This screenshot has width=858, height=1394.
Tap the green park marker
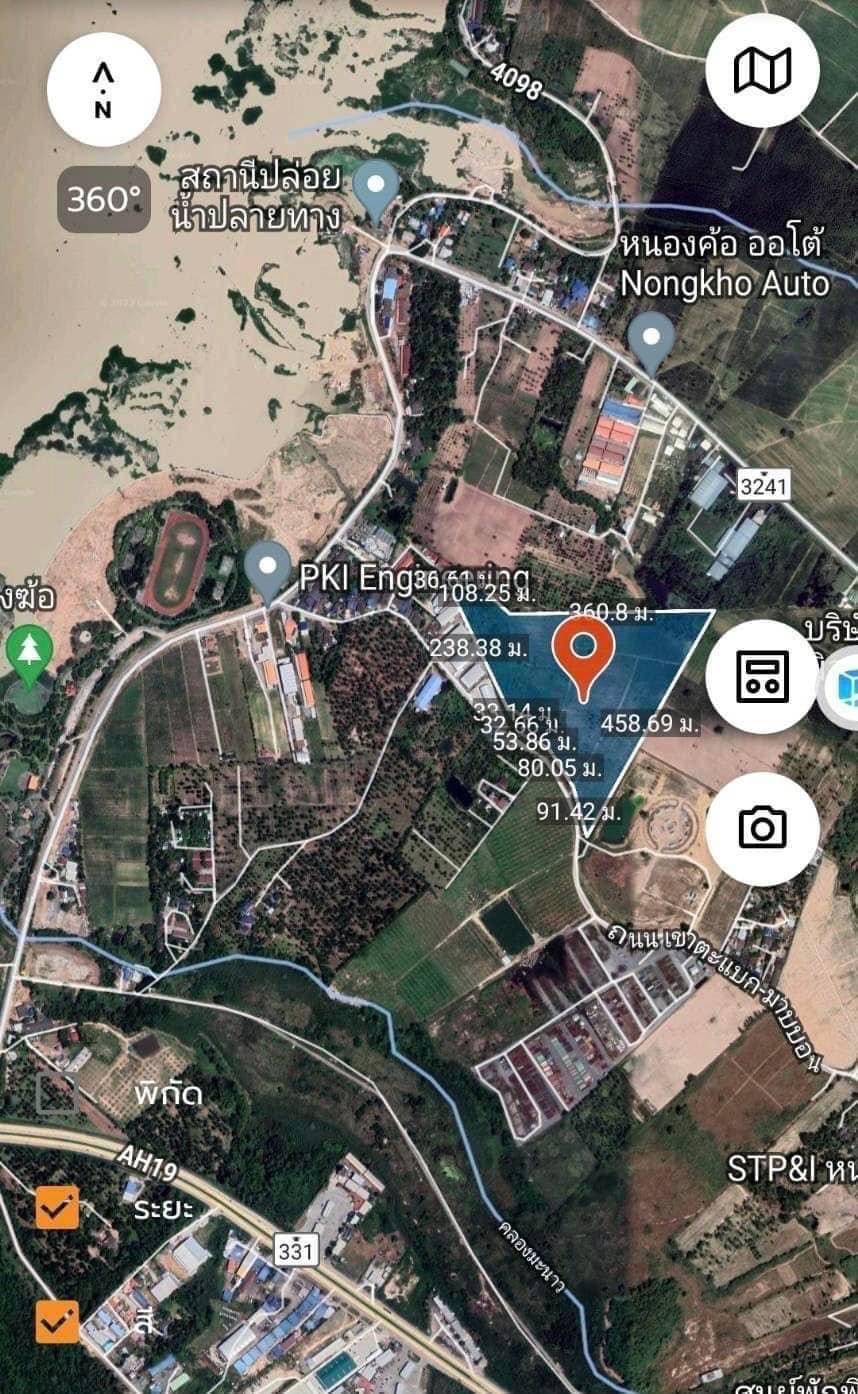coord(29,653)
